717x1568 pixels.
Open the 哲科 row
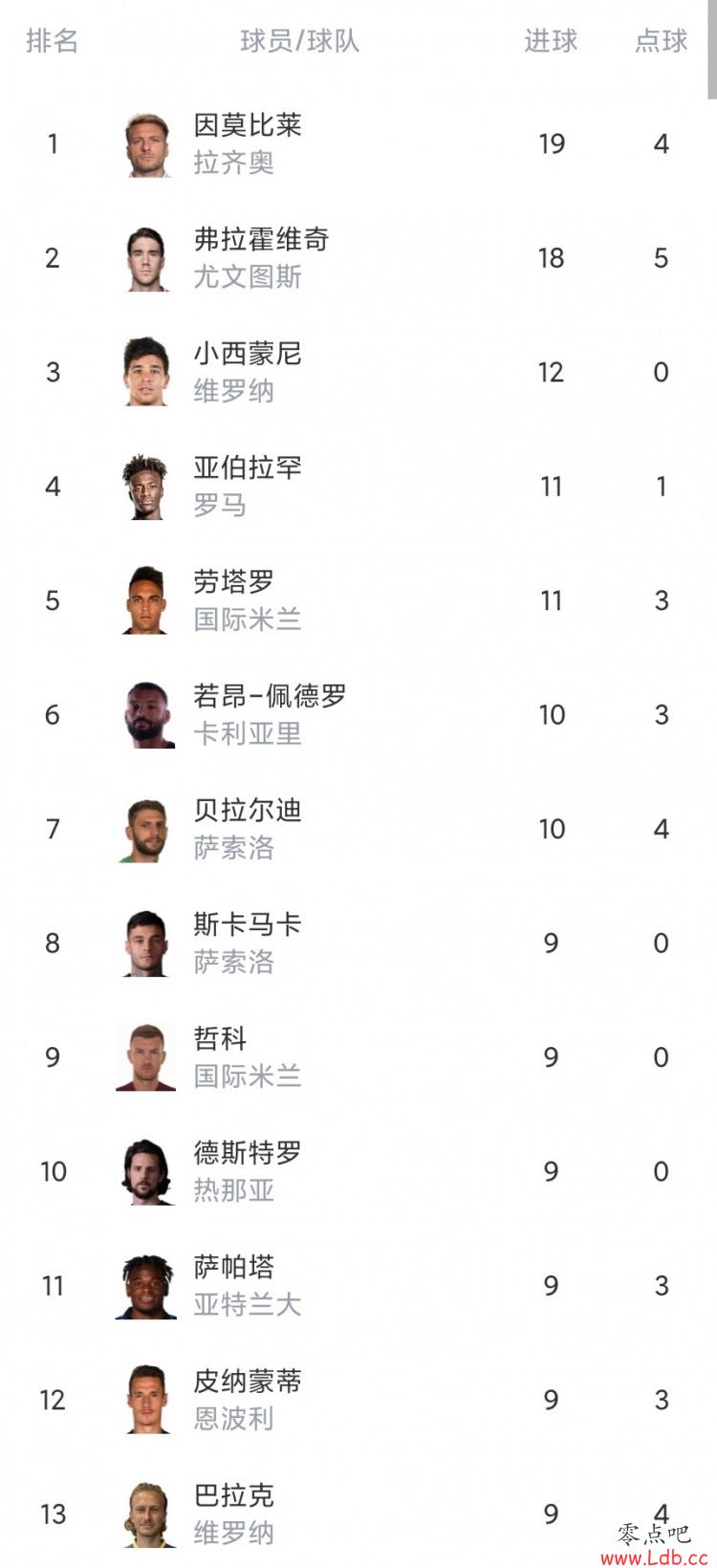click(358, 1057)
